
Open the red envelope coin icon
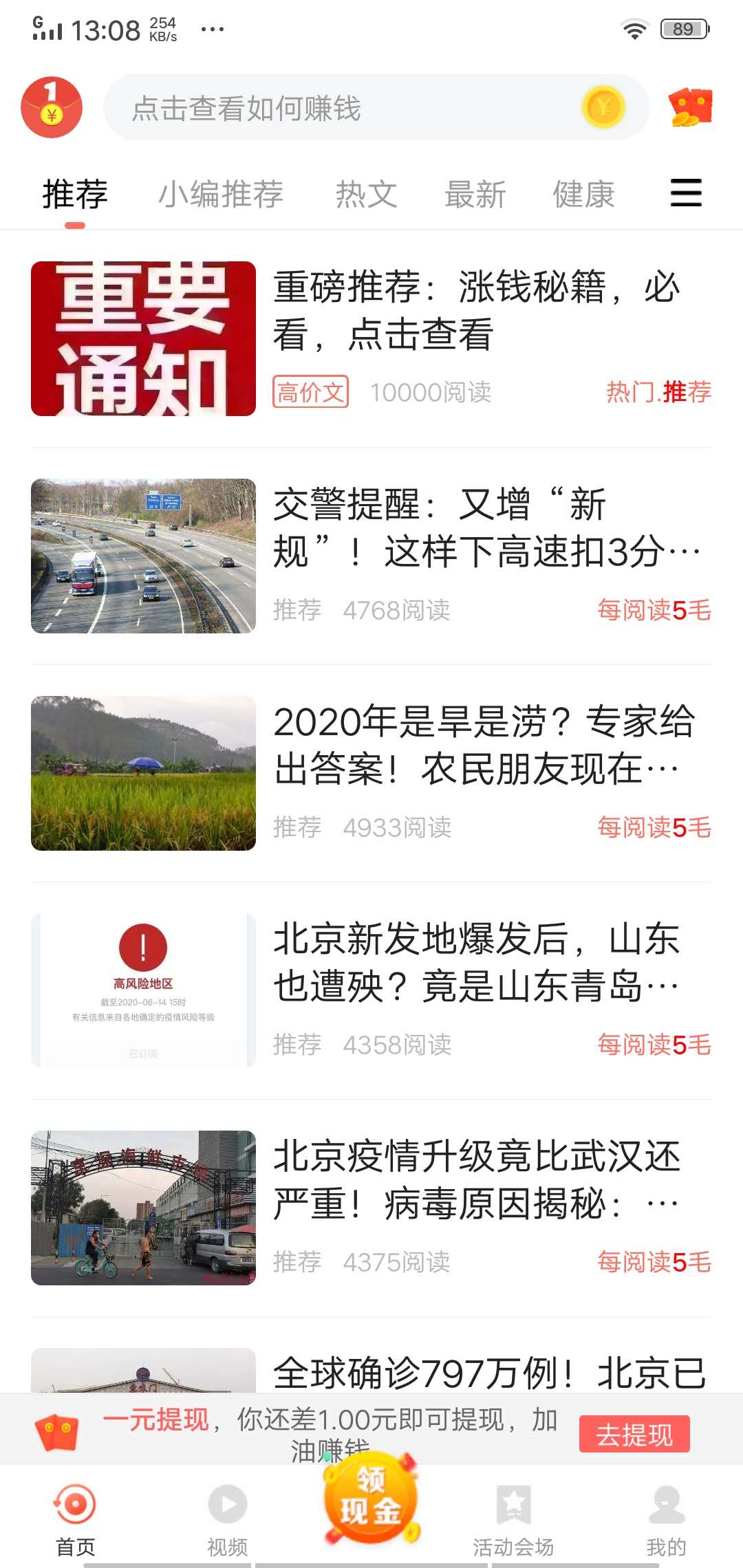click(x=52, y=107)
